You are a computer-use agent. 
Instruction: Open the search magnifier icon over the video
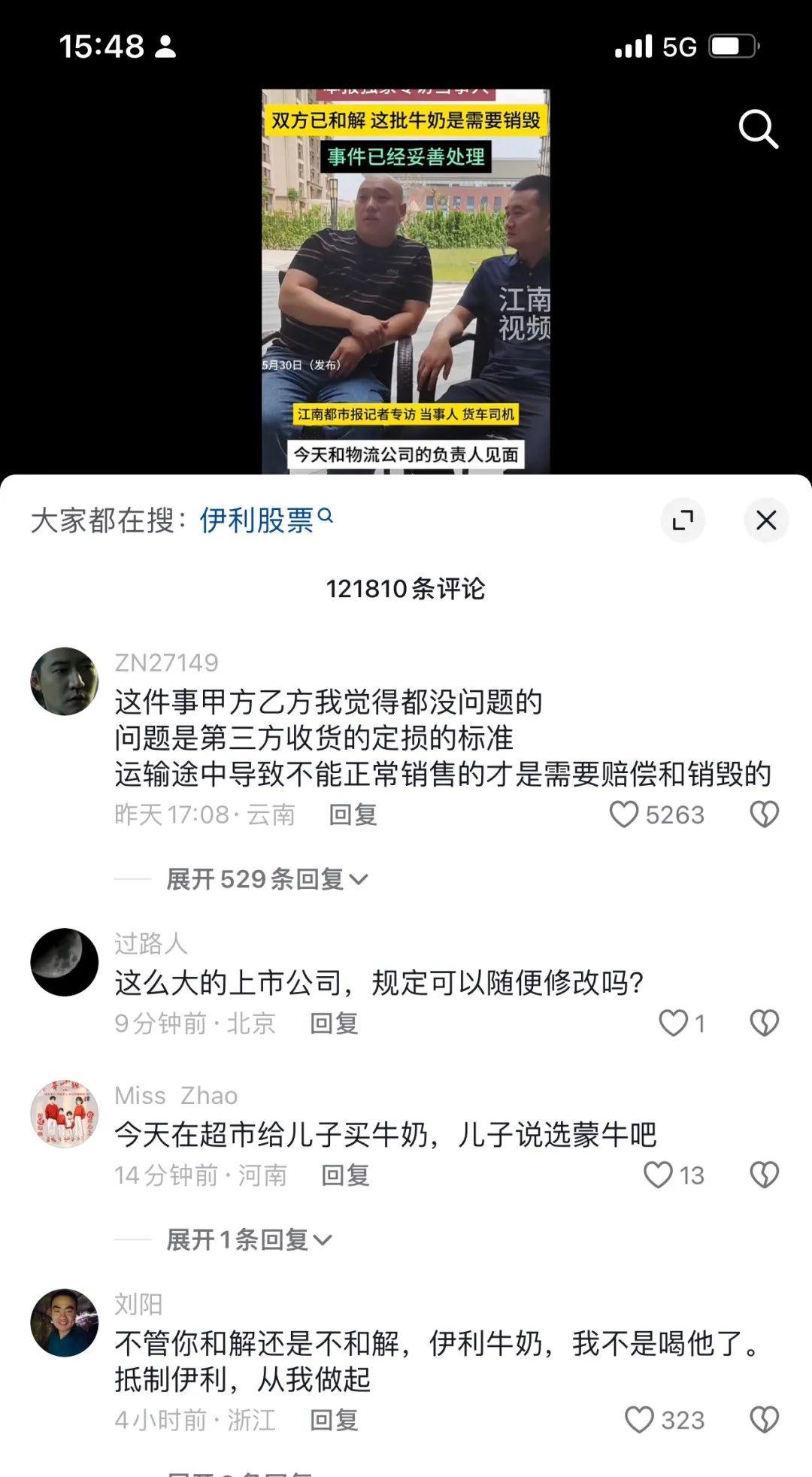pyautogui.click(x=758, y=129)
